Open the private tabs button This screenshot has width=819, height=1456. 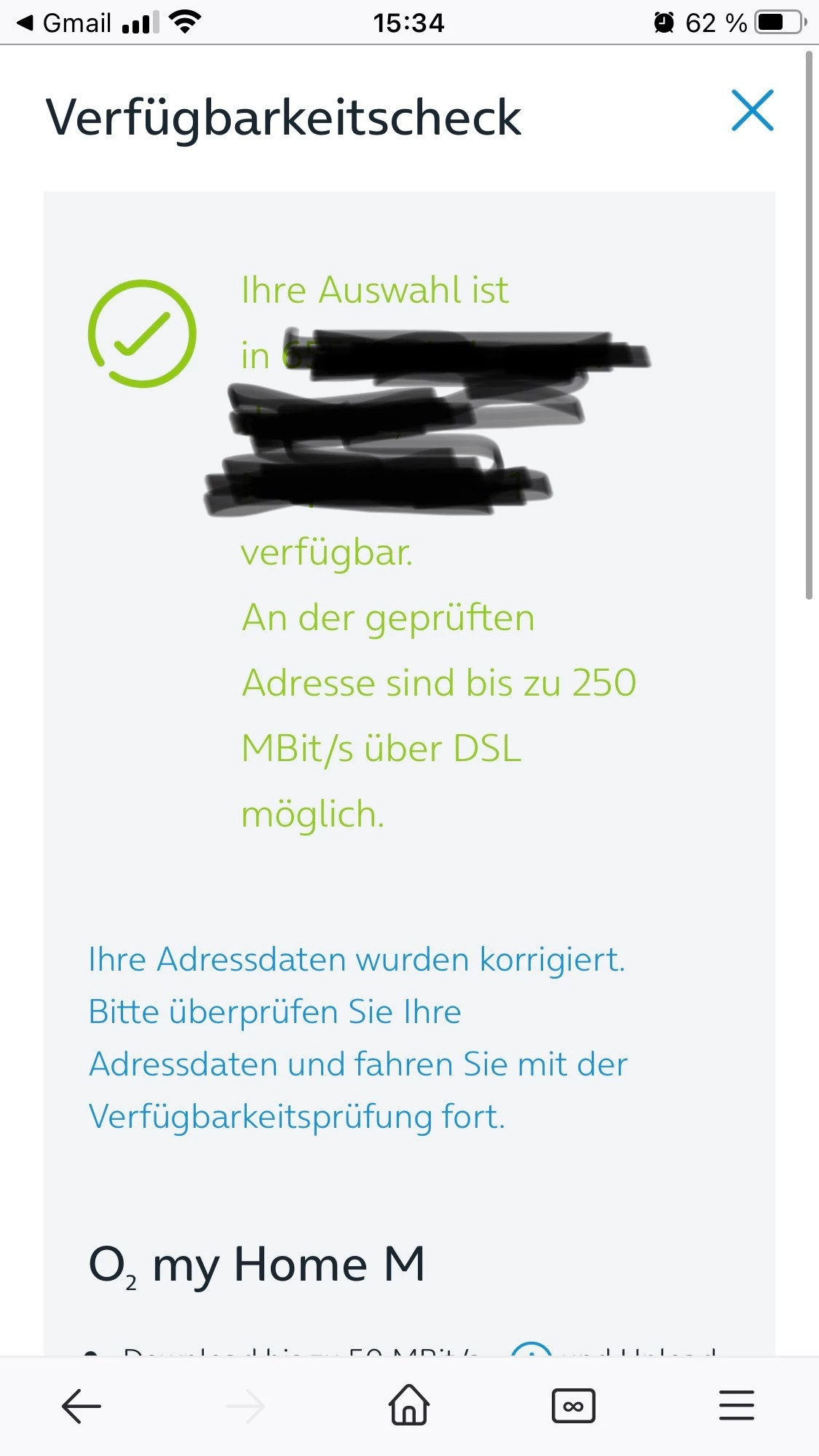pos(573,1406)
